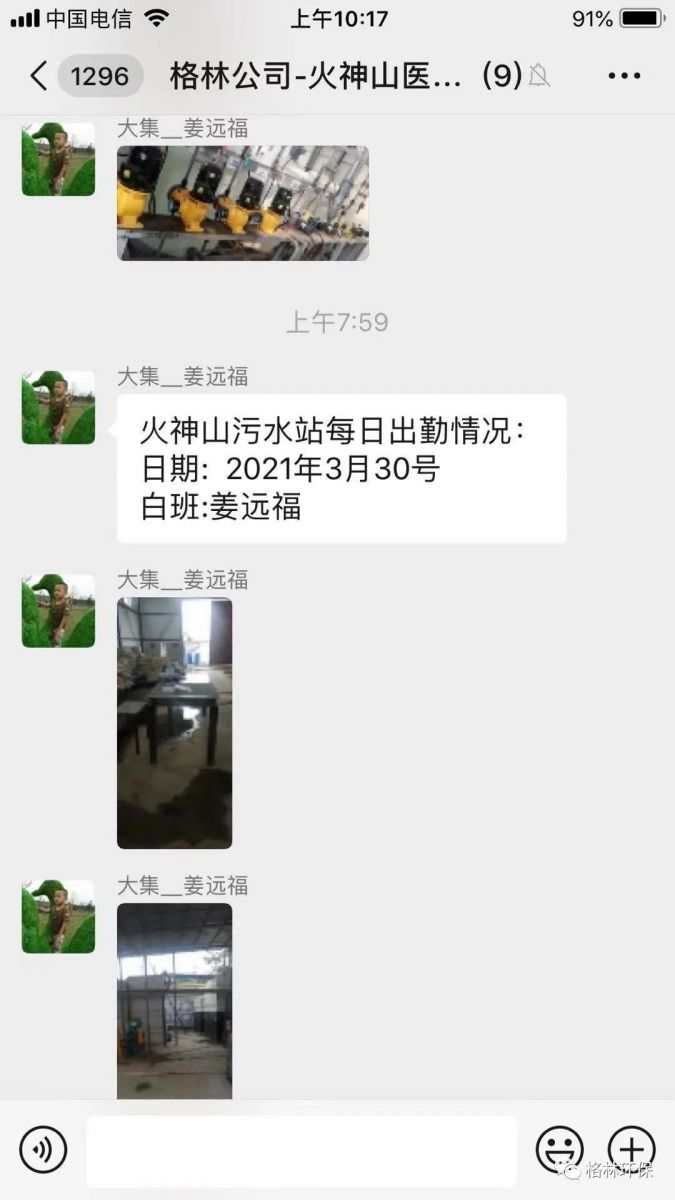Image resolution: width=675 pixels, height=1200 pixels.
Task: Switch to voice message input
Action: [43, 1150]
